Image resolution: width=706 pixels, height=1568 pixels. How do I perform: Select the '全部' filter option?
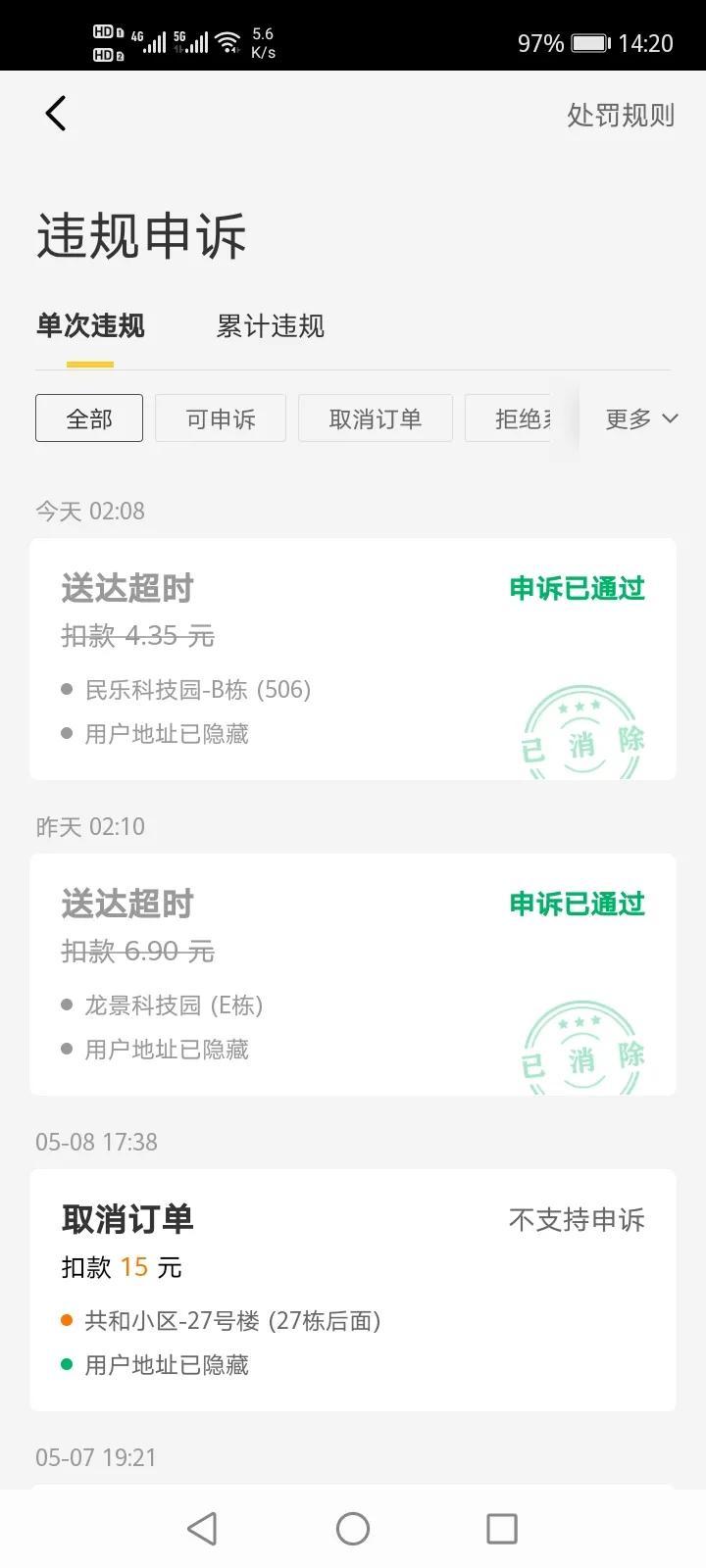pos(88,417)
